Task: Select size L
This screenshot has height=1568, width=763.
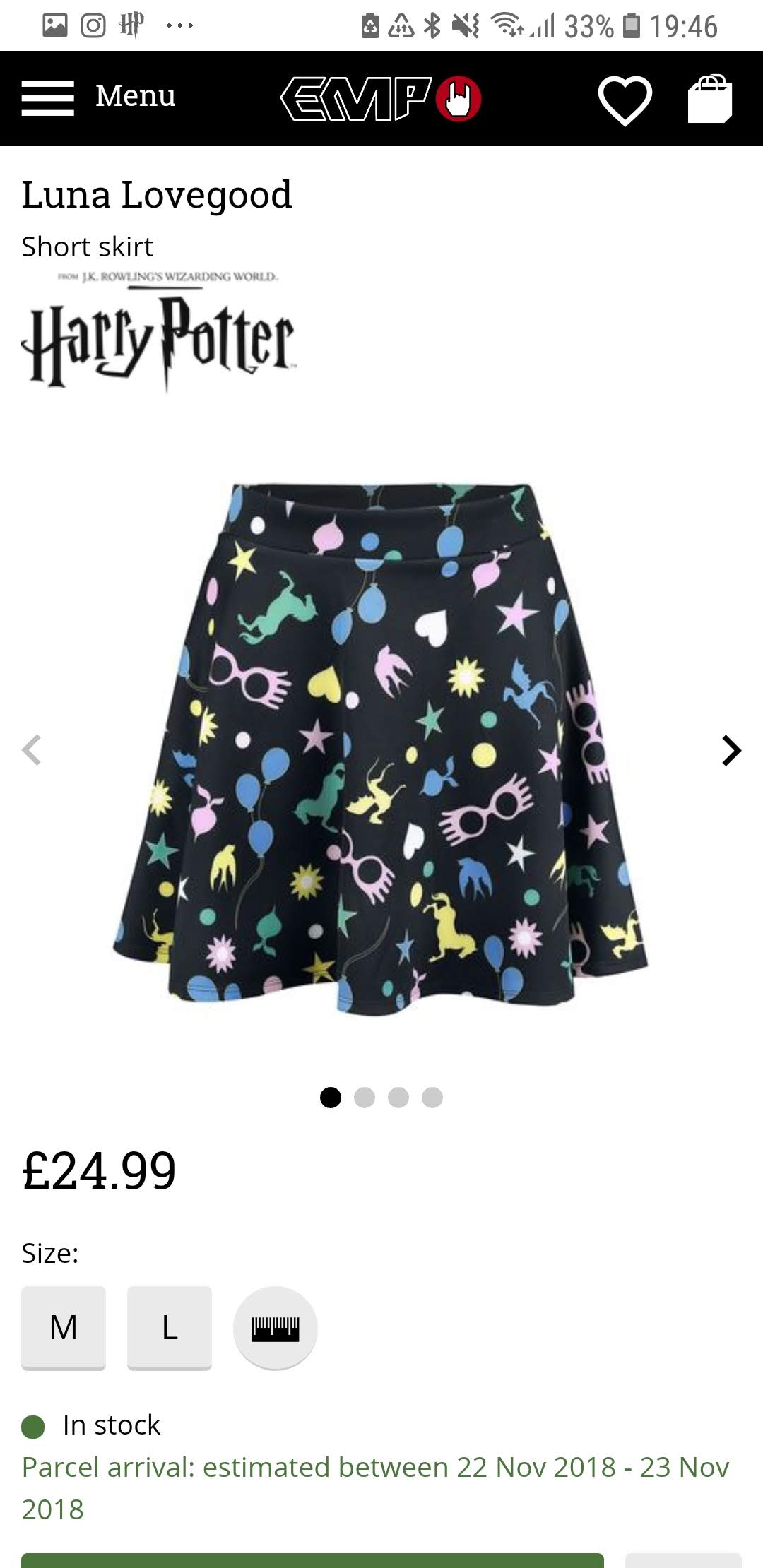Action: (x=170, y=1328)
